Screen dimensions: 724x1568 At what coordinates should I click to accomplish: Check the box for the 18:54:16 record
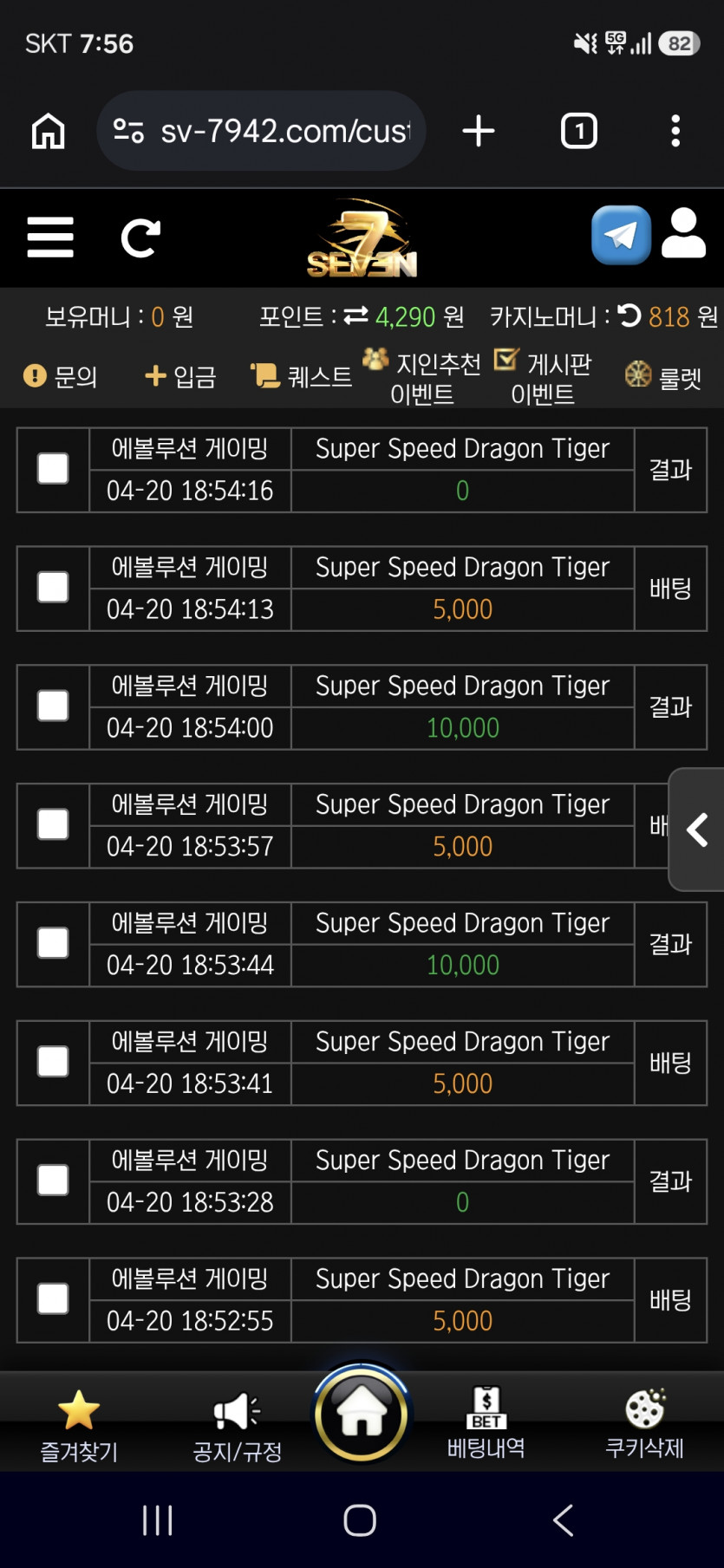pyautogui.click(x=53, y=469)
